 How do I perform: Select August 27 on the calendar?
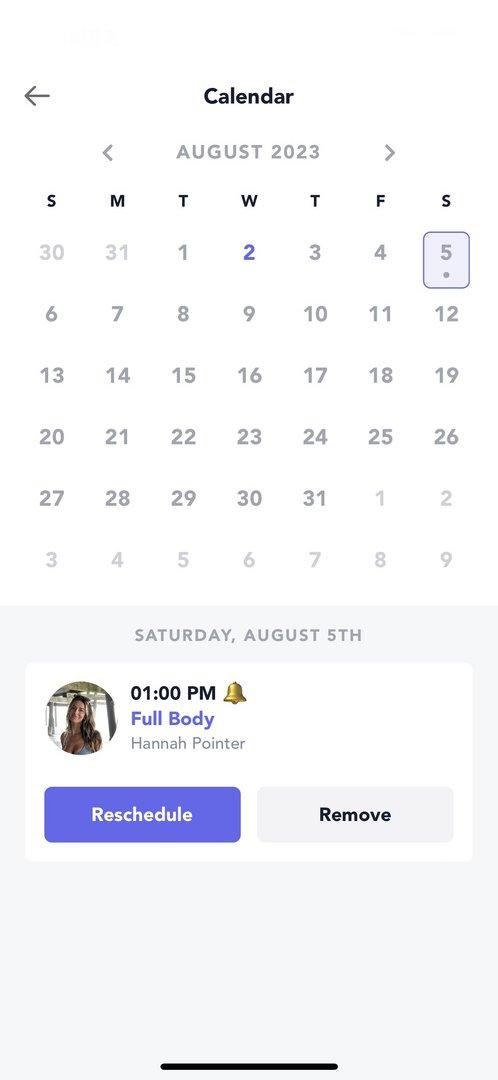pos(52,498)
